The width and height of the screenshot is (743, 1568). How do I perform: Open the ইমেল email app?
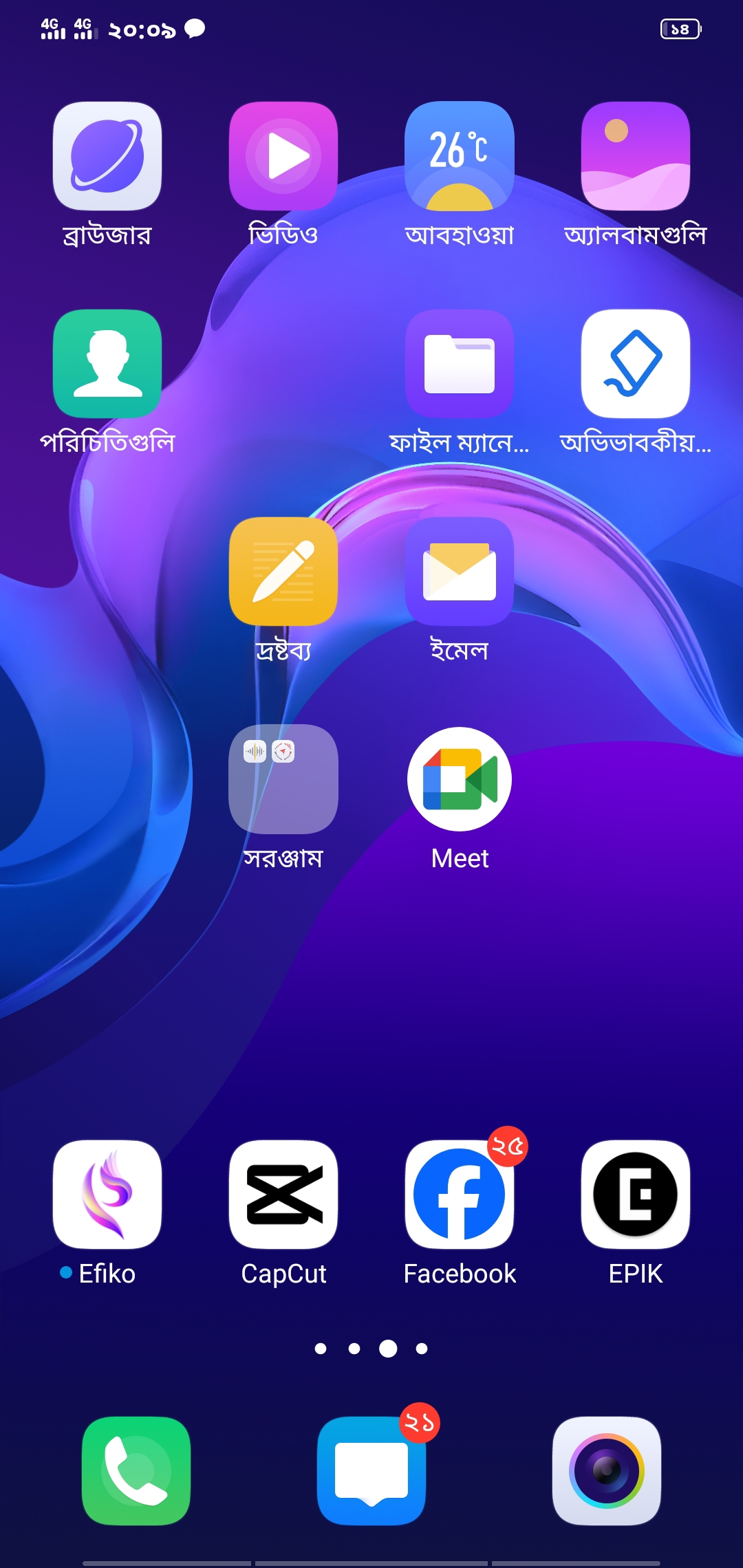[460, 571]
